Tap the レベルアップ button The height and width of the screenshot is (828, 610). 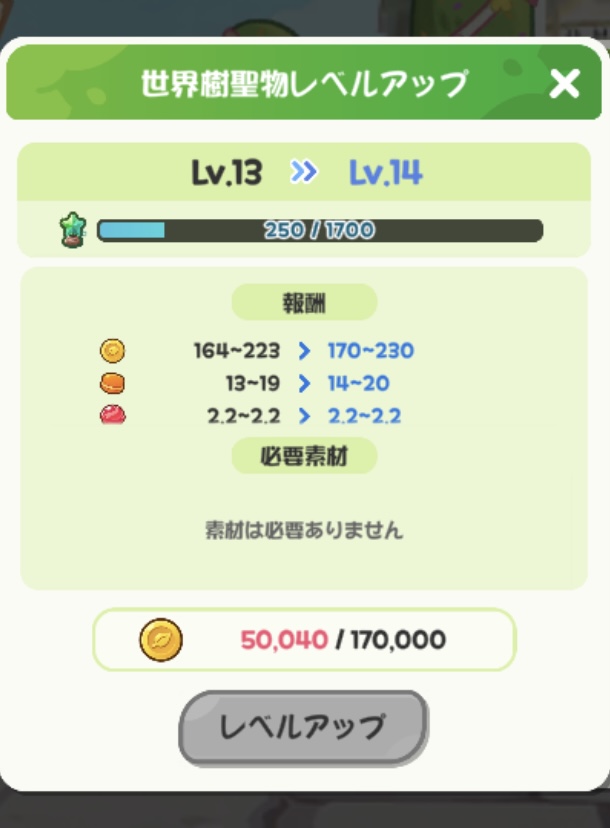[303, 726]
